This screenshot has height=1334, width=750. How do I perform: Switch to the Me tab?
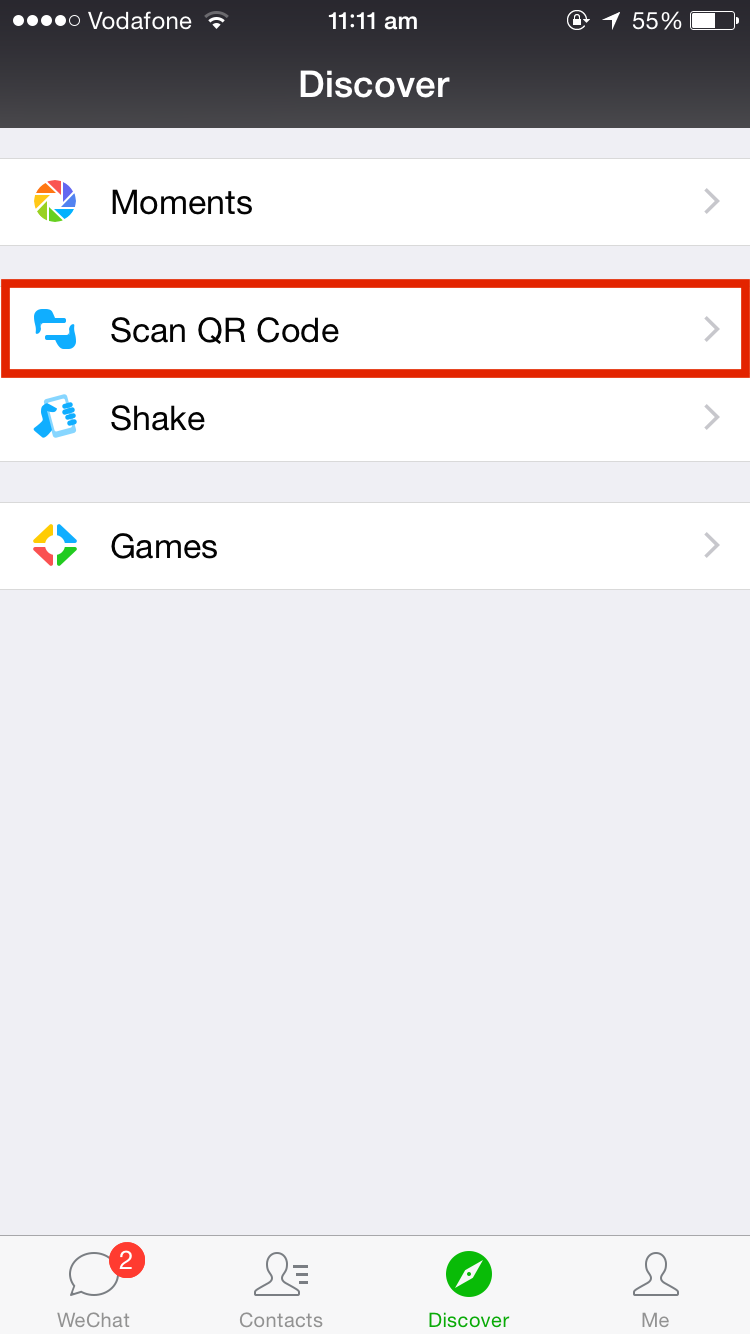point(656,1286)
